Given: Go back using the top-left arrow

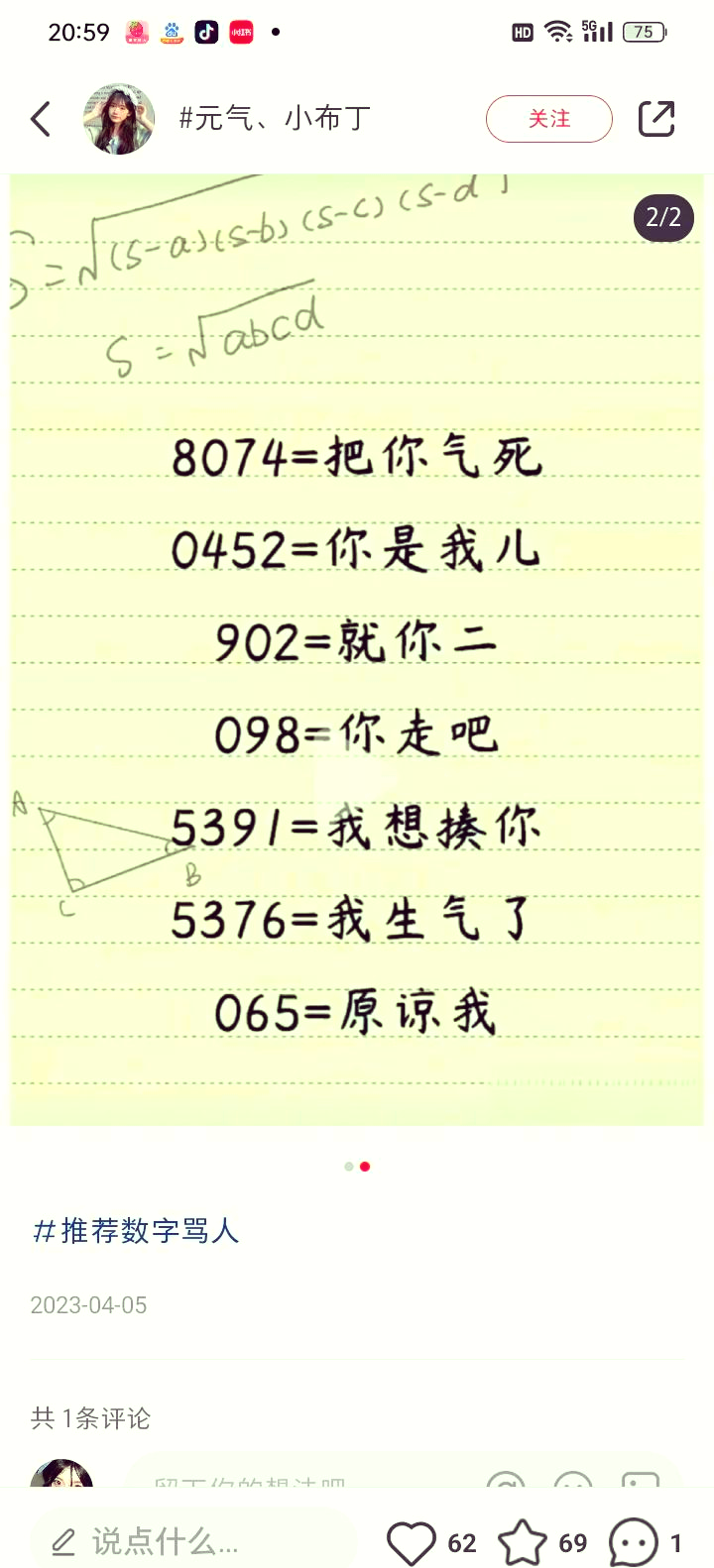Looking at the screenshot, I should (x=41, y=119).
